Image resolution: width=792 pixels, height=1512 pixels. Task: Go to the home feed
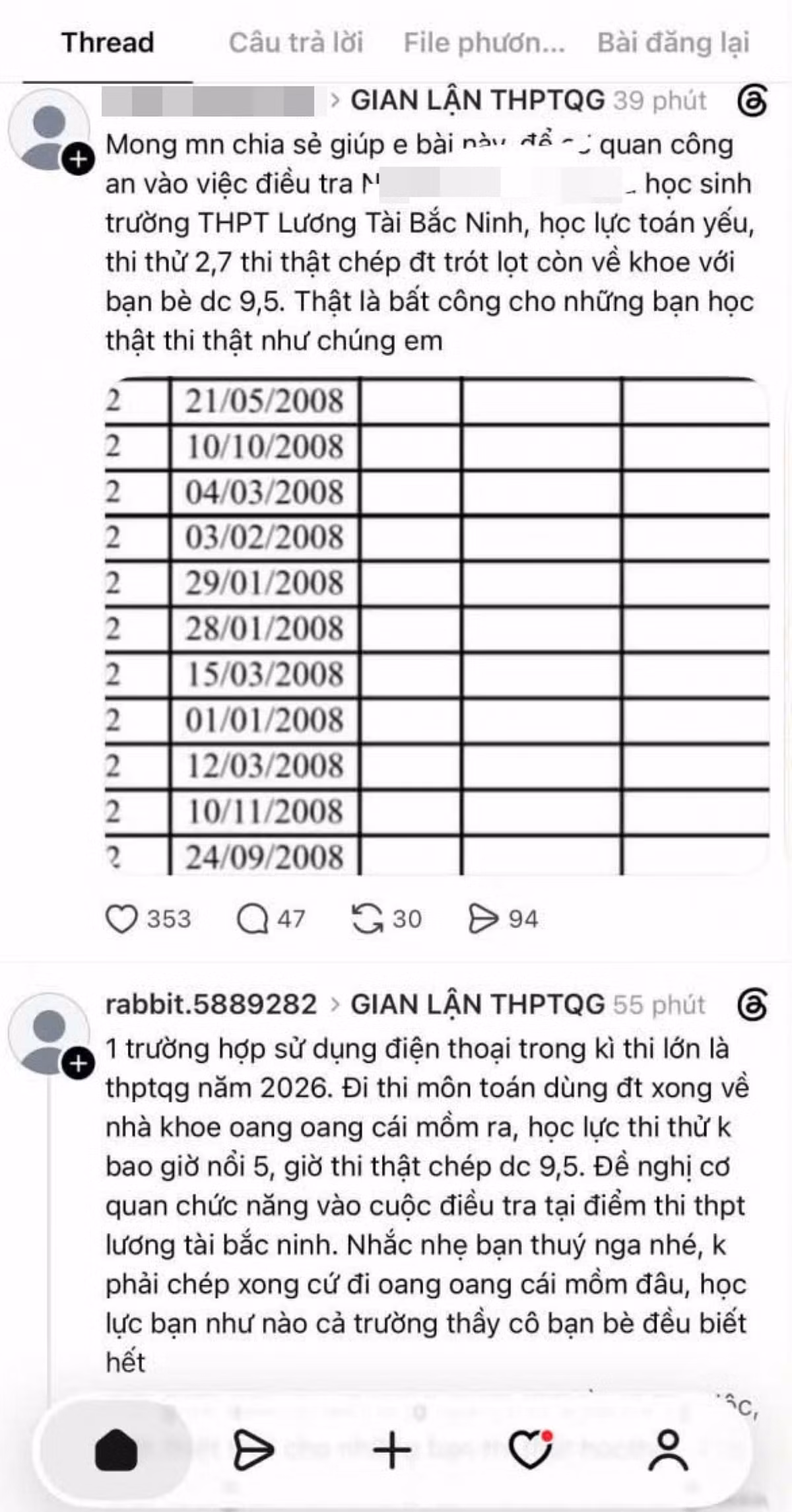(x=117, y=1450)
